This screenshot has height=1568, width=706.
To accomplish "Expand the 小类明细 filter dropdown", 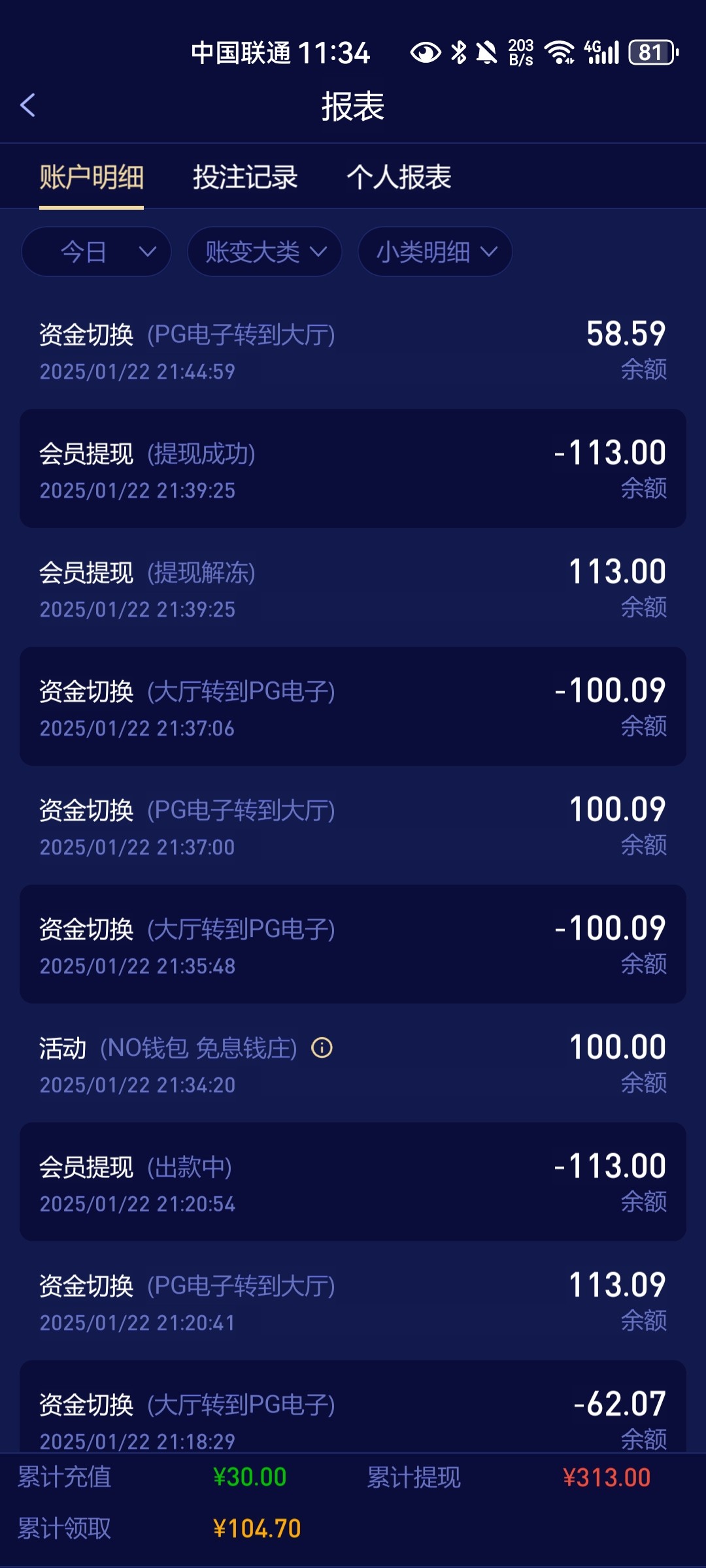I will point(435,252).
